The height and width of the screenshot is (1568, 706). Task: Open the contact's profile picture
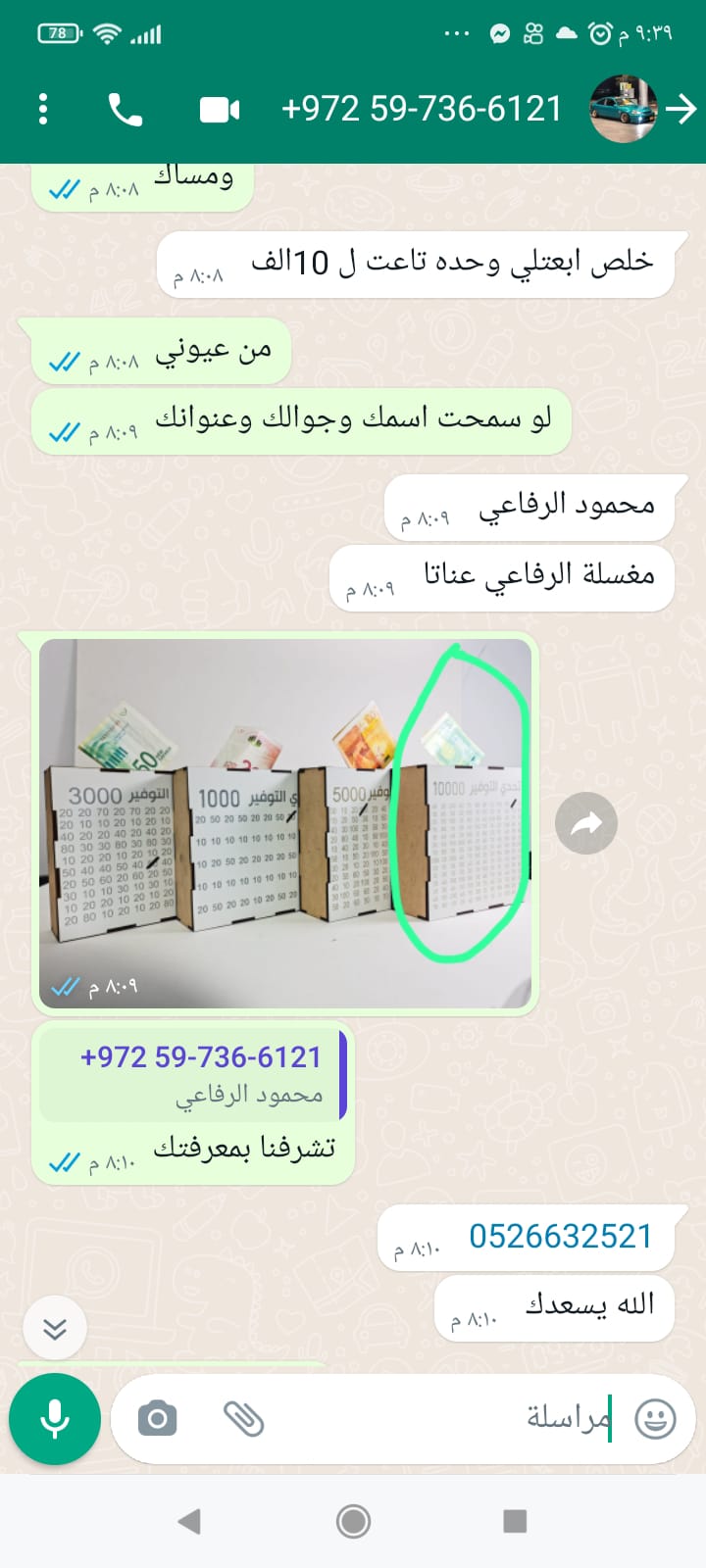(624, 109)
